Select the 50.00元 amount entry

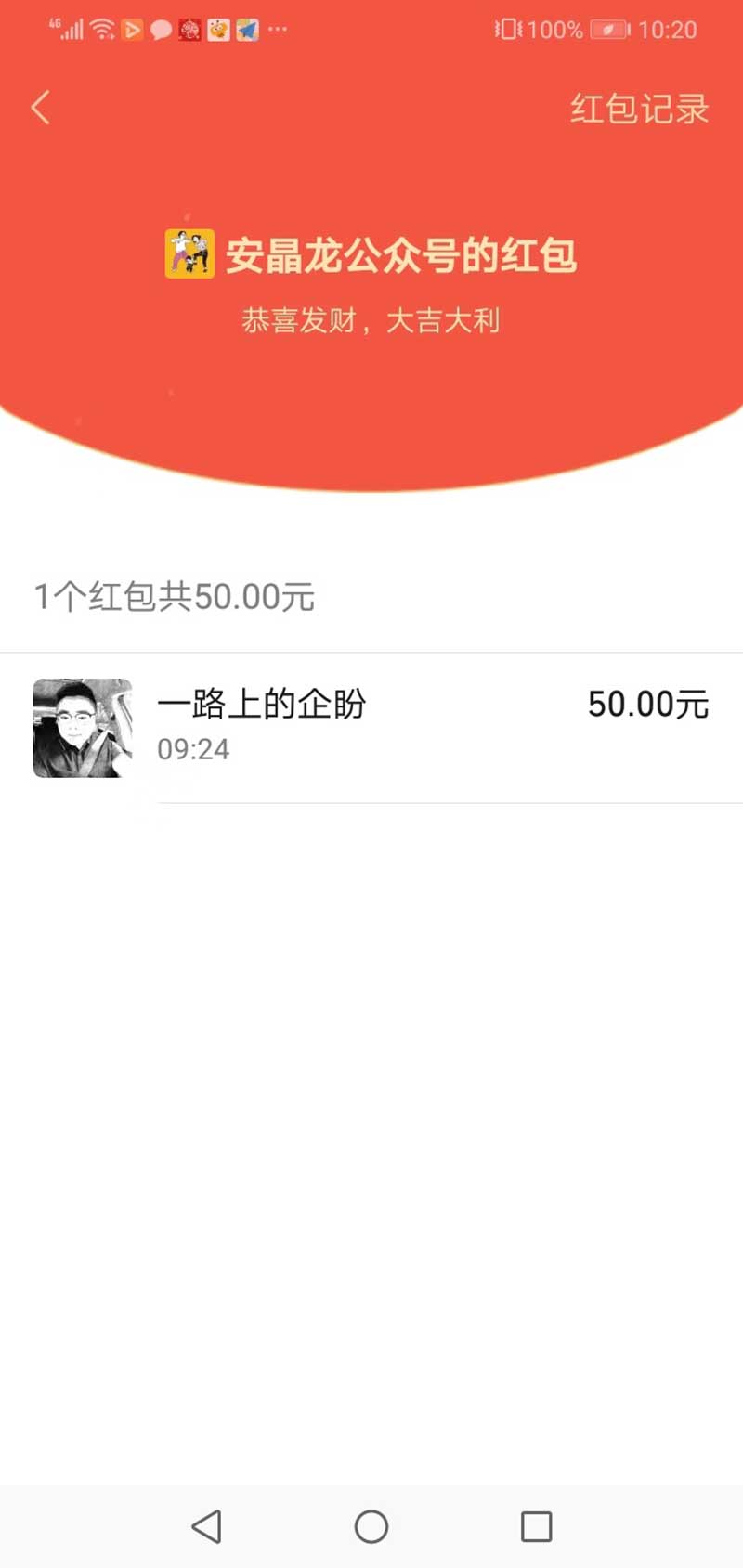tap(648, 704)
